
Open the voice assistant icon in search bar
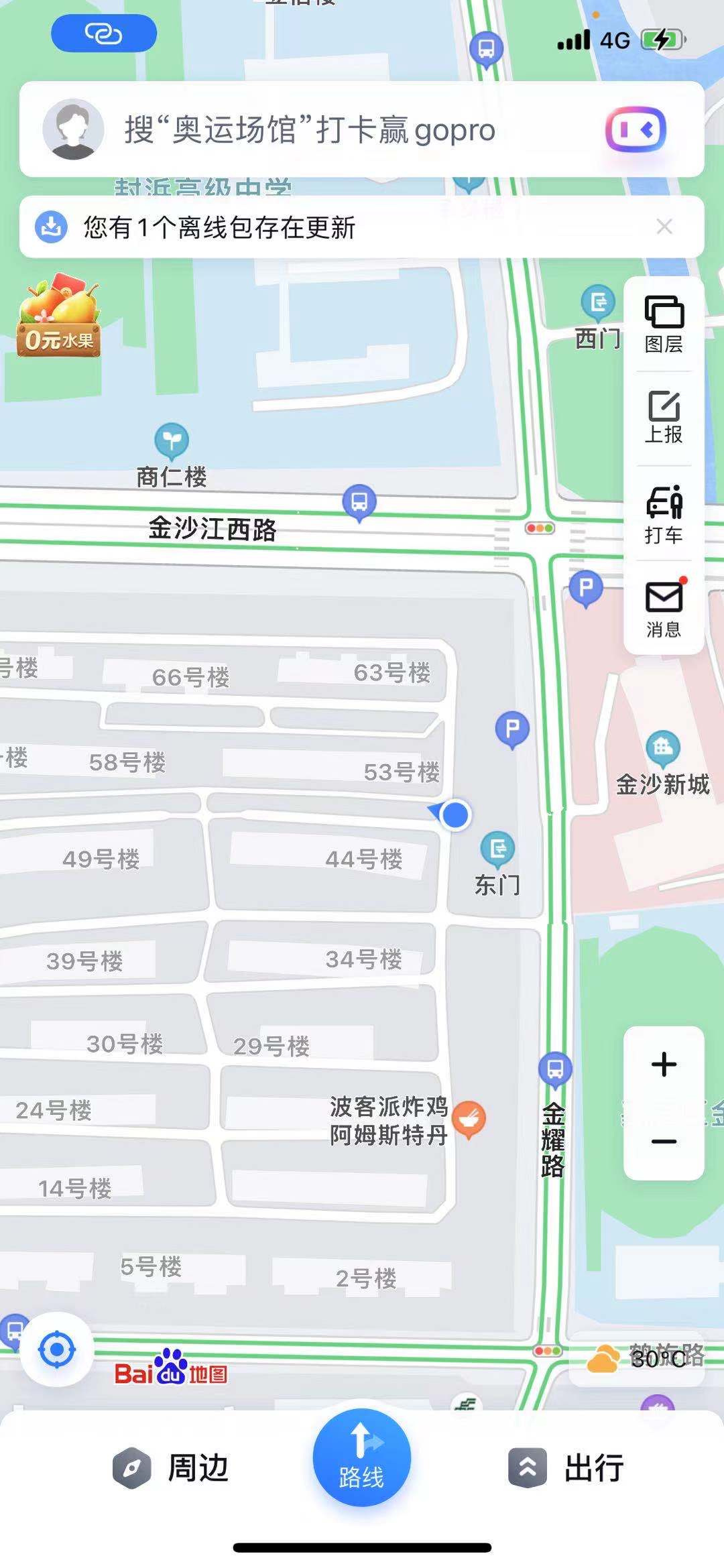pos(636,129)
